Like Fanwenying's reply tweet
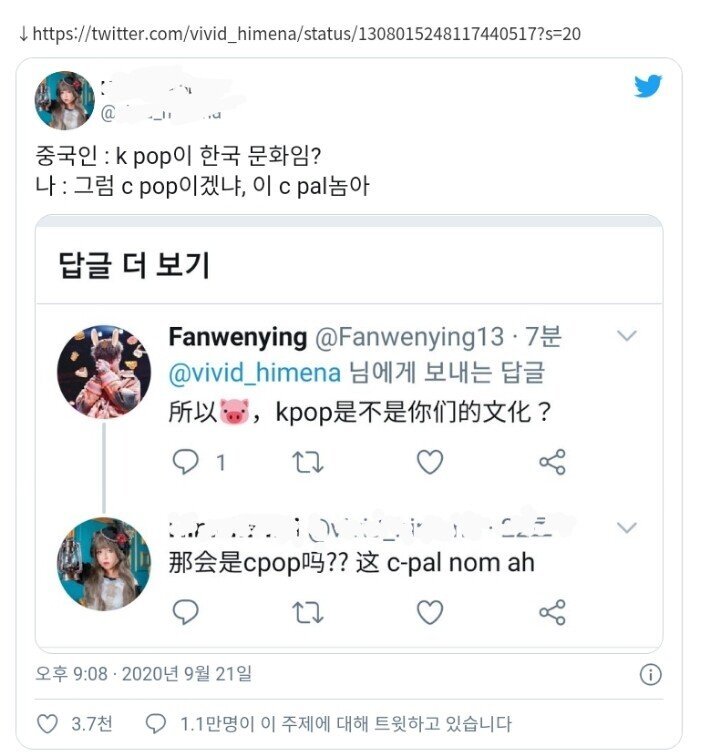The height and width of the screenshot is (756, 720). 429,462
